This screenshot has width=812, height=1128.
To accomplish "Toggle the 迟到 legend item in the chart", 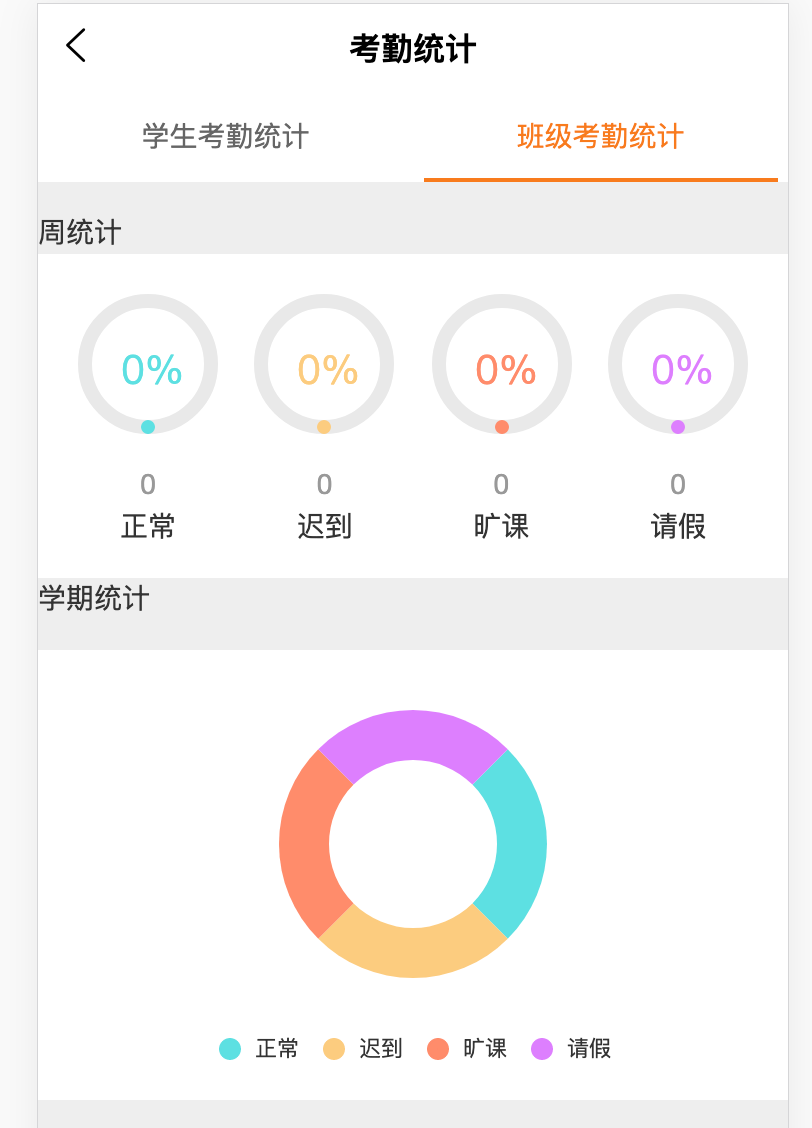I will pos(363,1048).
